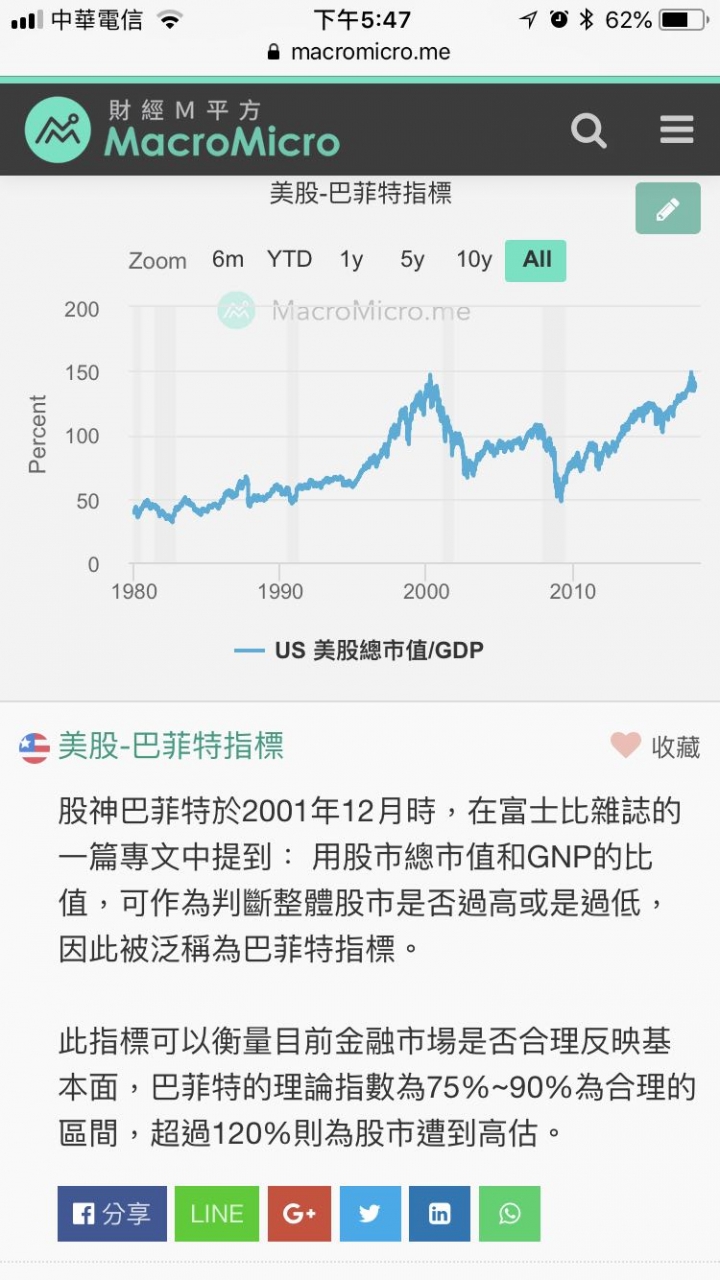Open the 美股-巴菲特指標 title link

171,746
